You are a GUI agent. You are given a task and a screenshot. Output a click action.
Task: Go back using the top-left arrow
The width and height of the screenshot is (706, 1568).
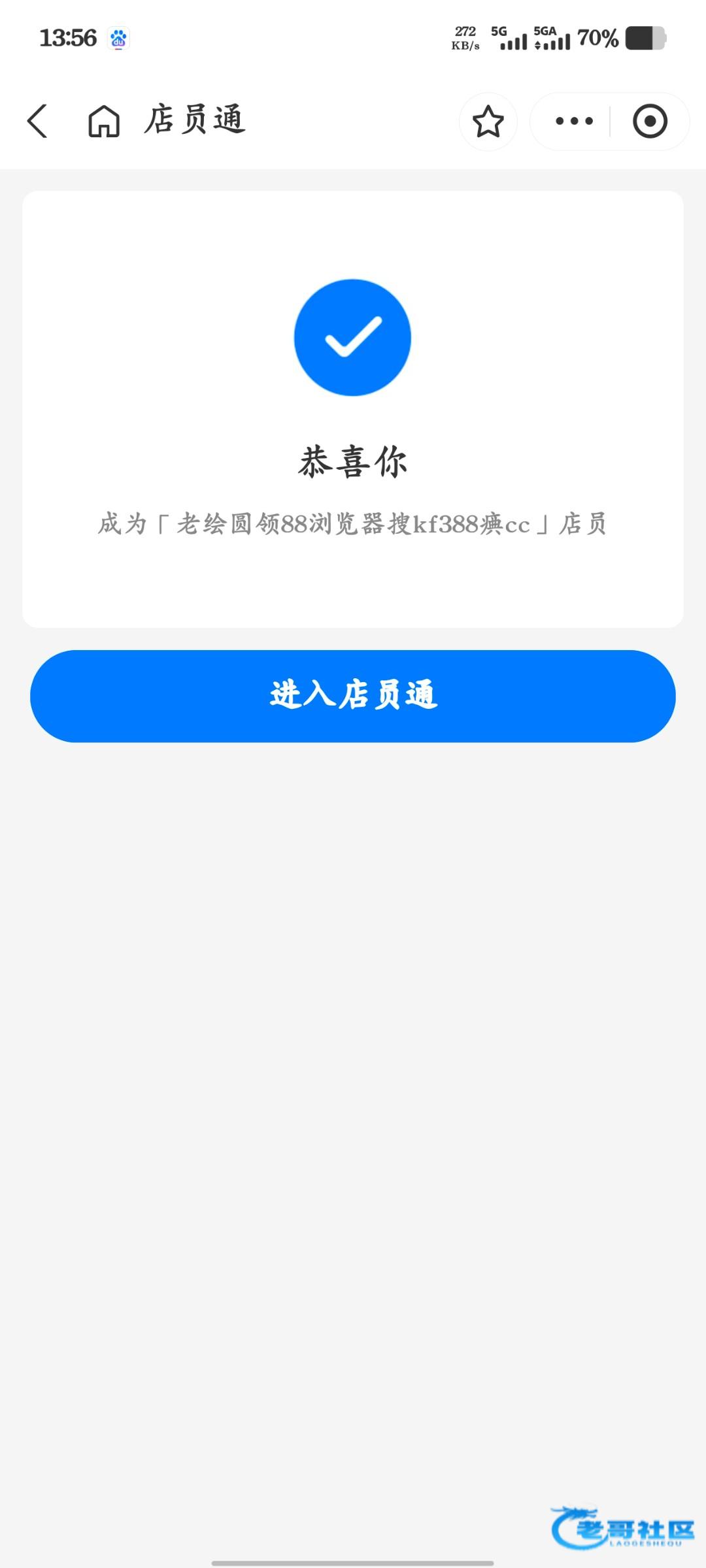pos(38,122)
